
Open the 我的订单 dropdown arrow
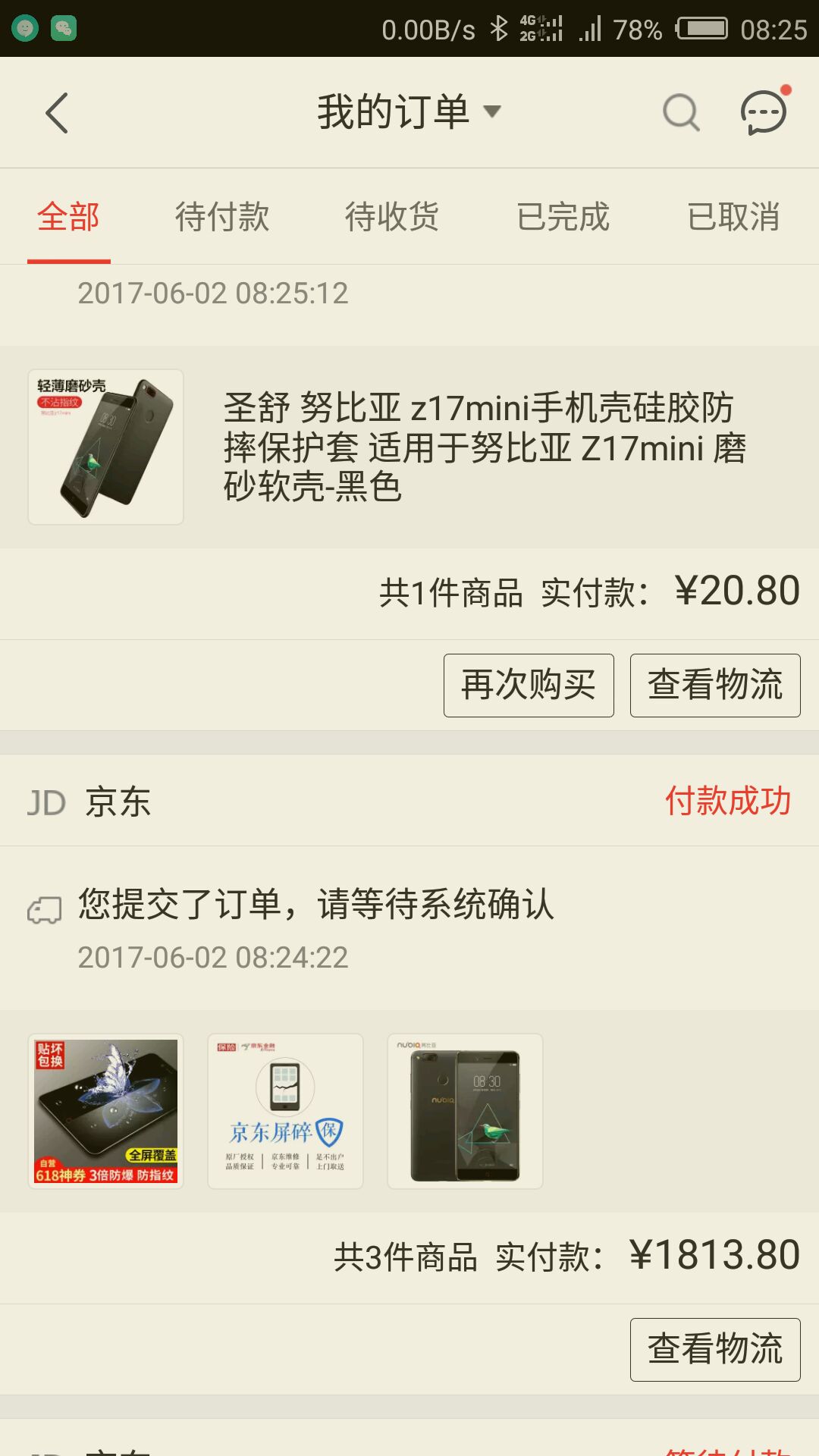(493, 112)
